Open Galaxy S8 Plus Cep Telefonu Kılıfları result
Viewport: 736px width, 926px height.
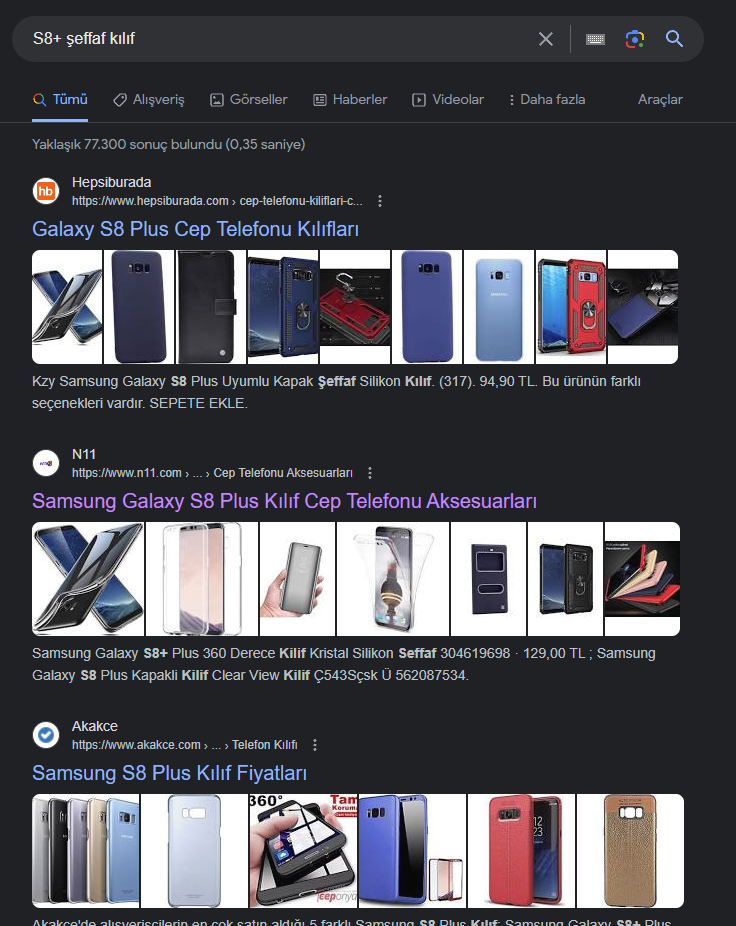point(195,229)
